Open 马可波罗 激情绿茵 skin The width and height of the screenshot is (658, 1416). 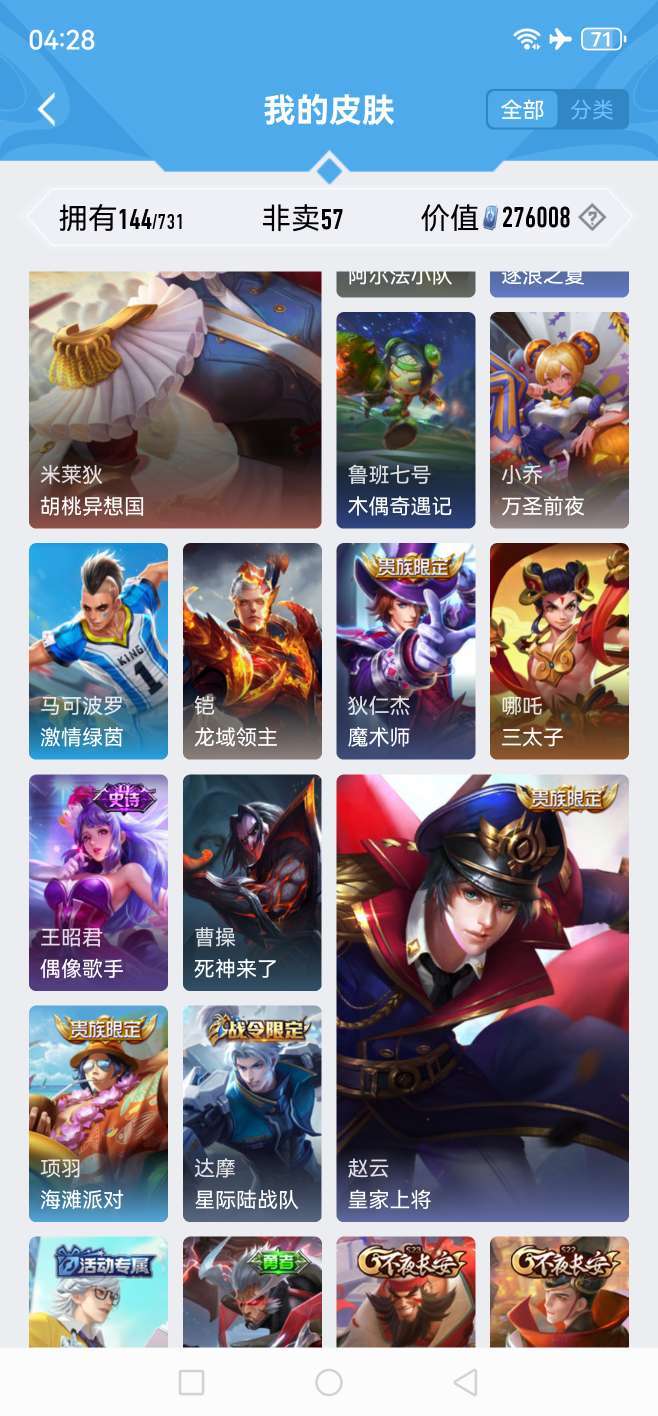[x=98, y=650]
